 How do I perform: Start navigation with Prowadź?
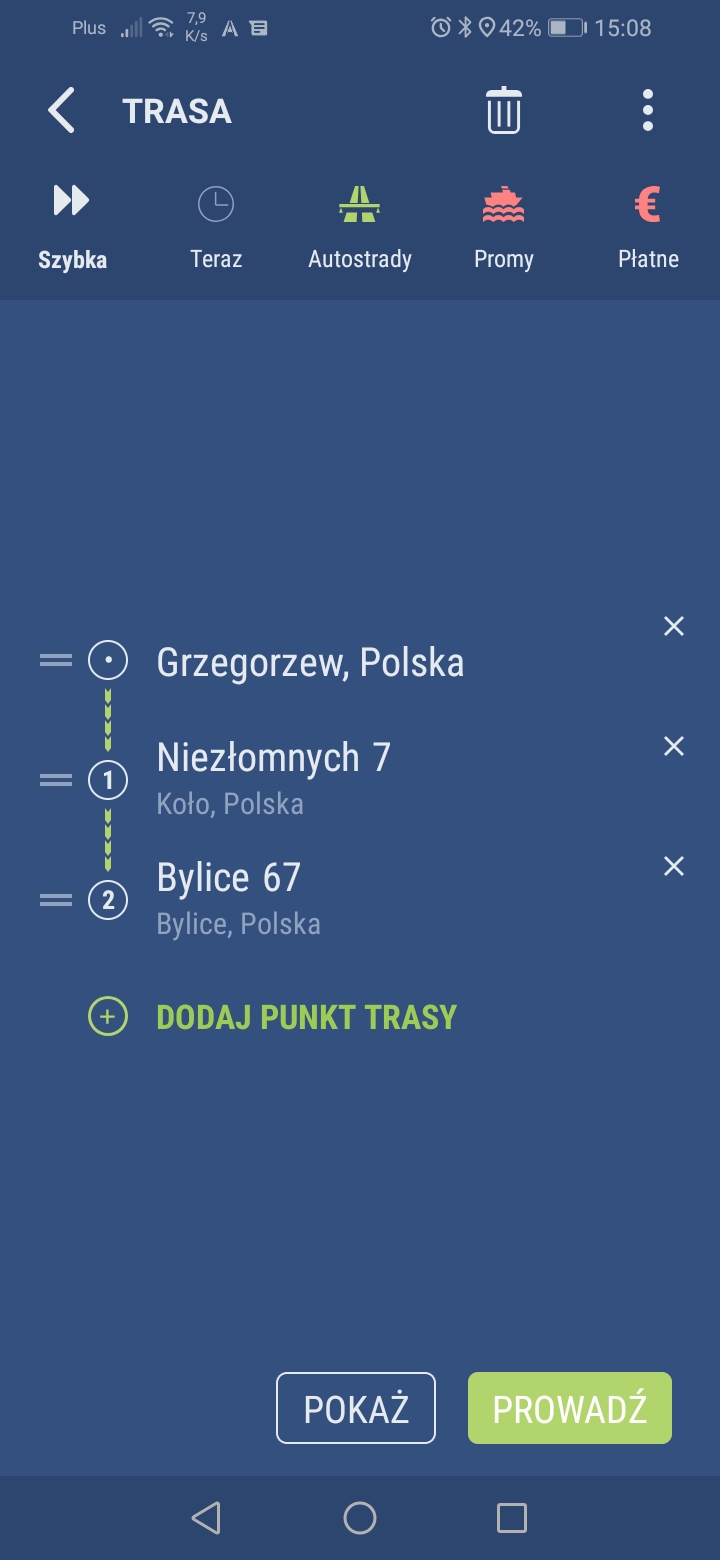[570, 1408]
